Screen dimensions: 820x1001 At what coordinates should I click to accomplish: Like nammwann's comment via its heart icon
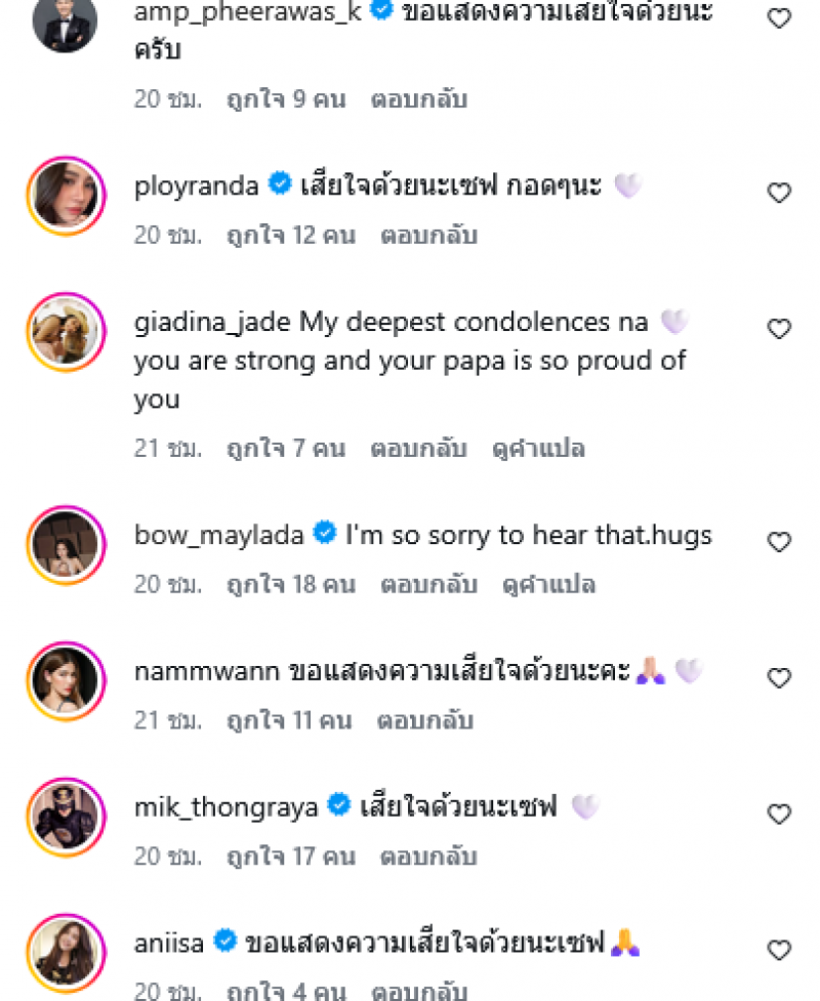pos(779,677)
